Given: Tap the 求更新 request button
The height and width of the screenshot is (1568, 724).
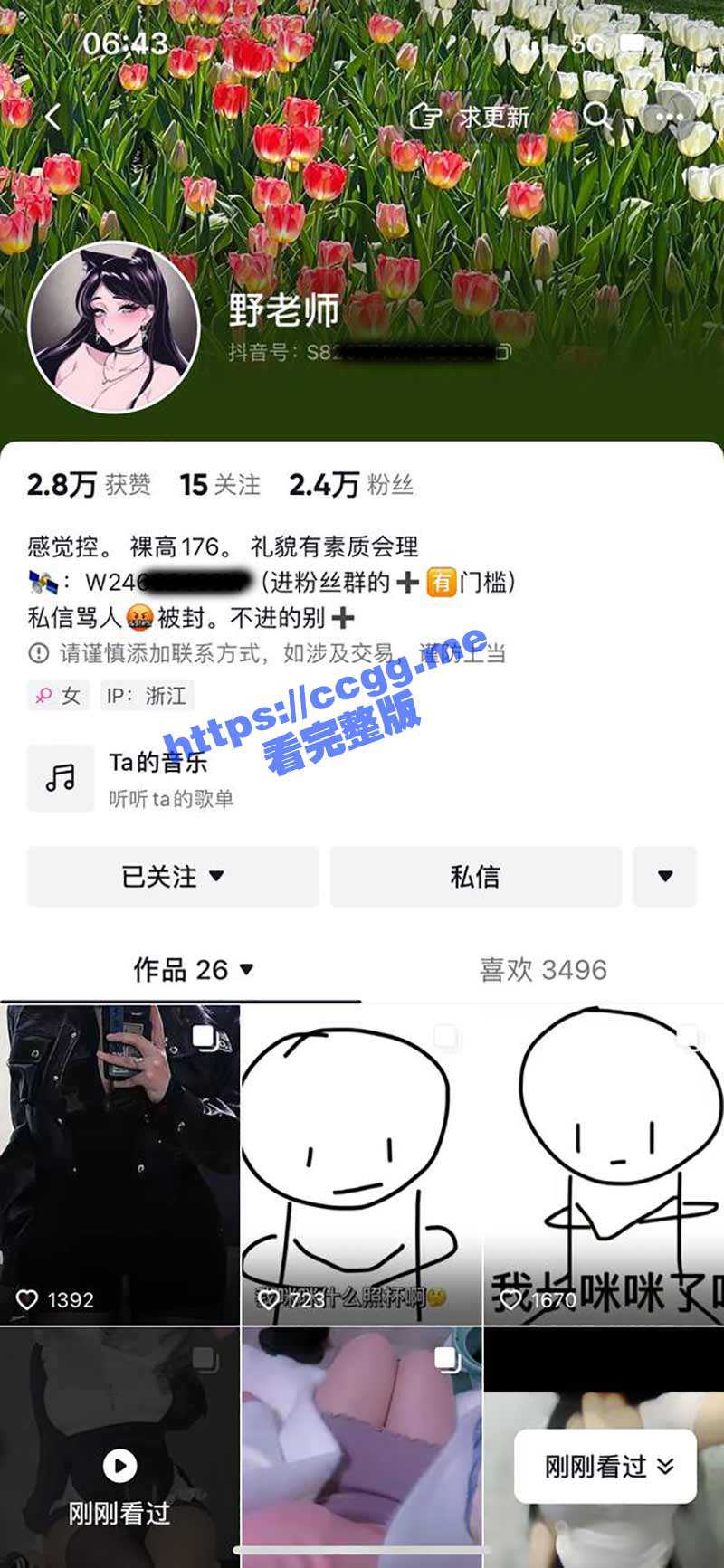Looking at the screenshot, I should point(471,117).
